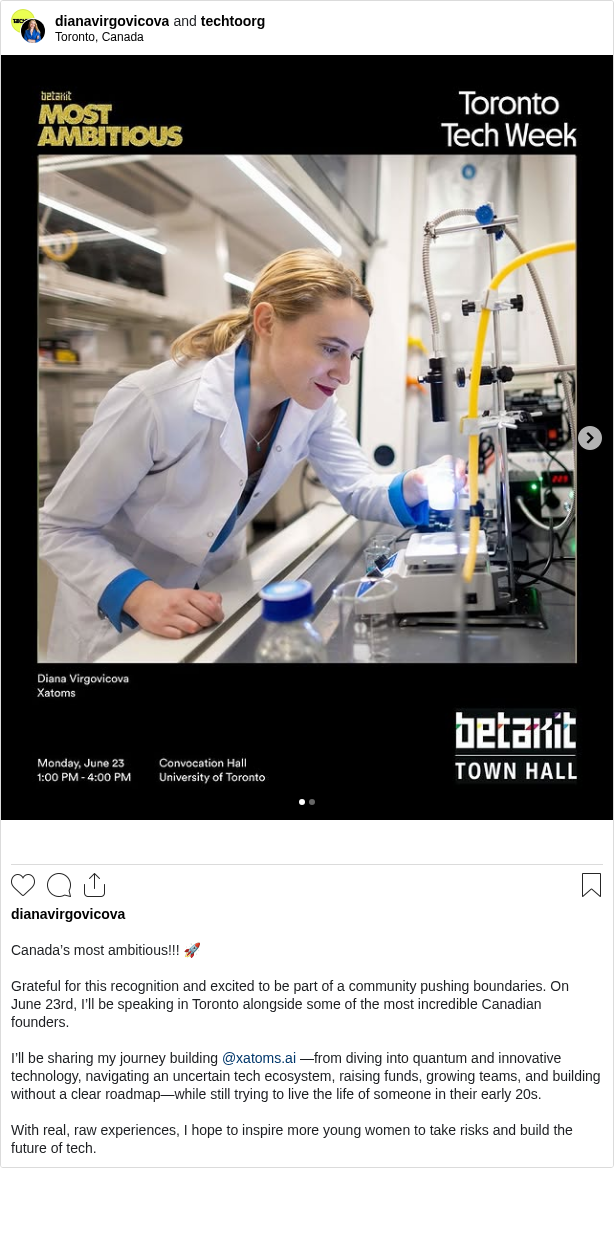Open the profile avatar in the header

(x=28, y=26)
